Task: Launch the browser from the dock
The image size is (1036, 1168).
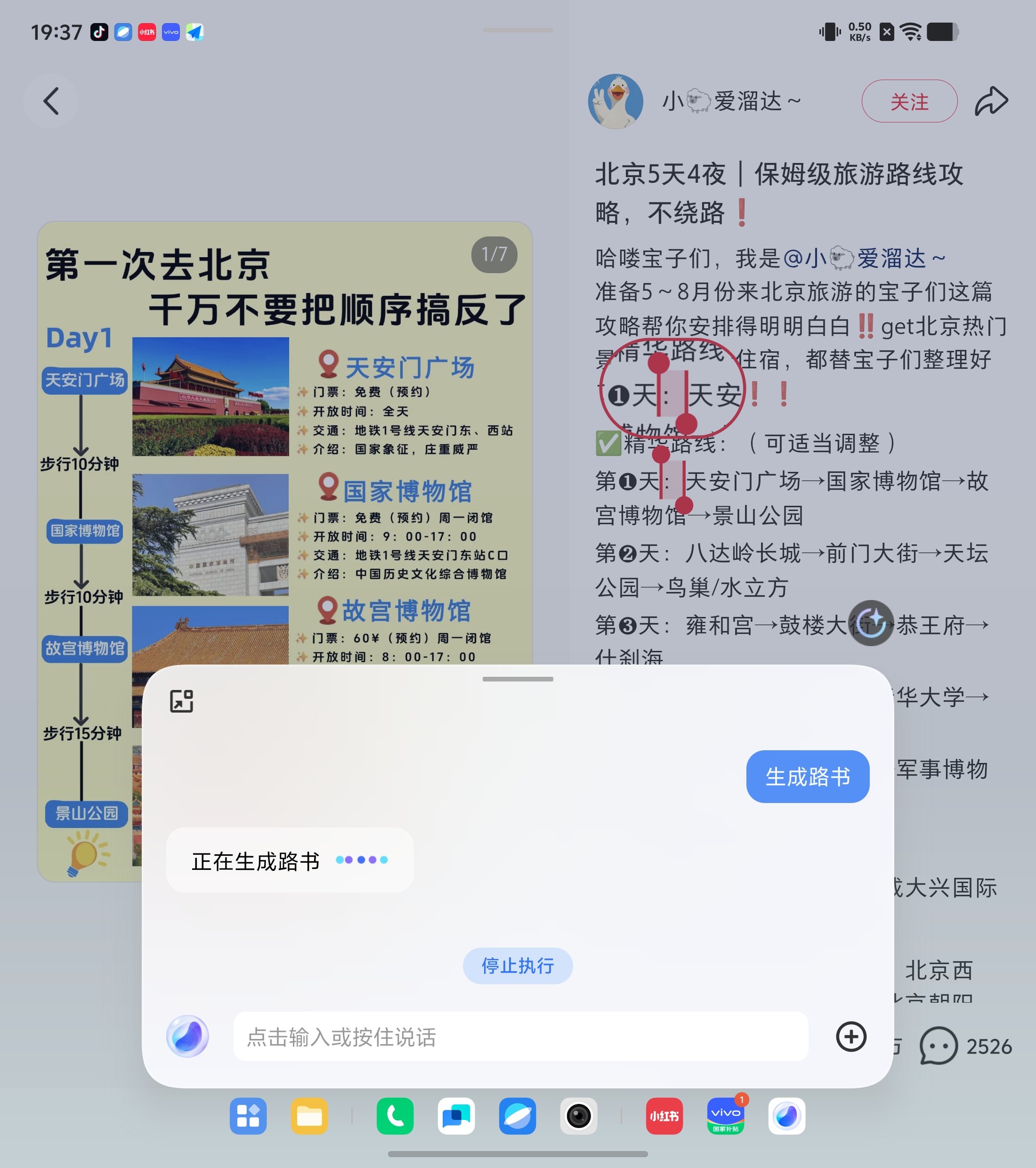Action: 517,1116
